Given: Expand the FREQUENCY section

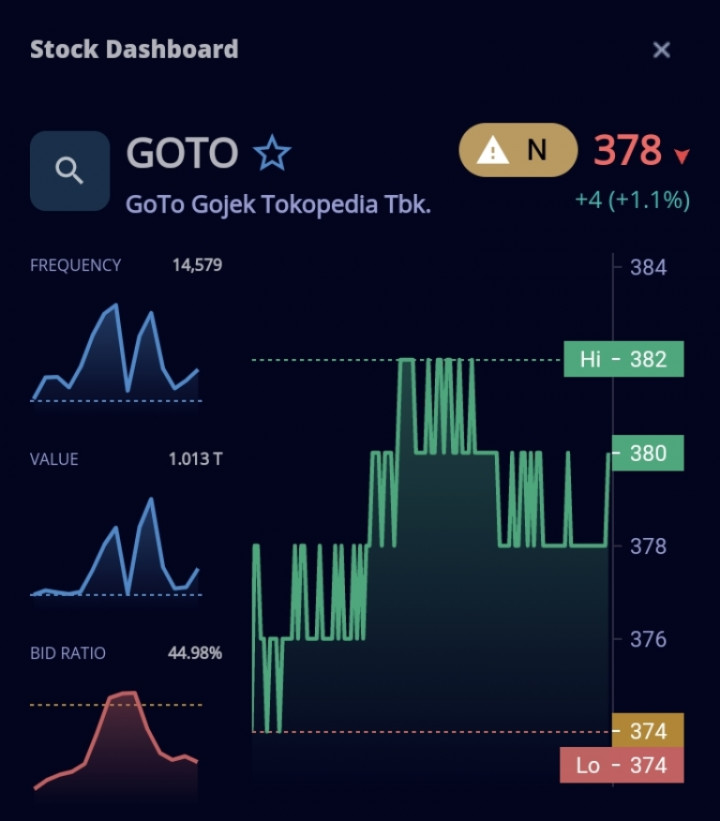Looking at the screenshot, I should pyautogui.click(x=74, y=265).
